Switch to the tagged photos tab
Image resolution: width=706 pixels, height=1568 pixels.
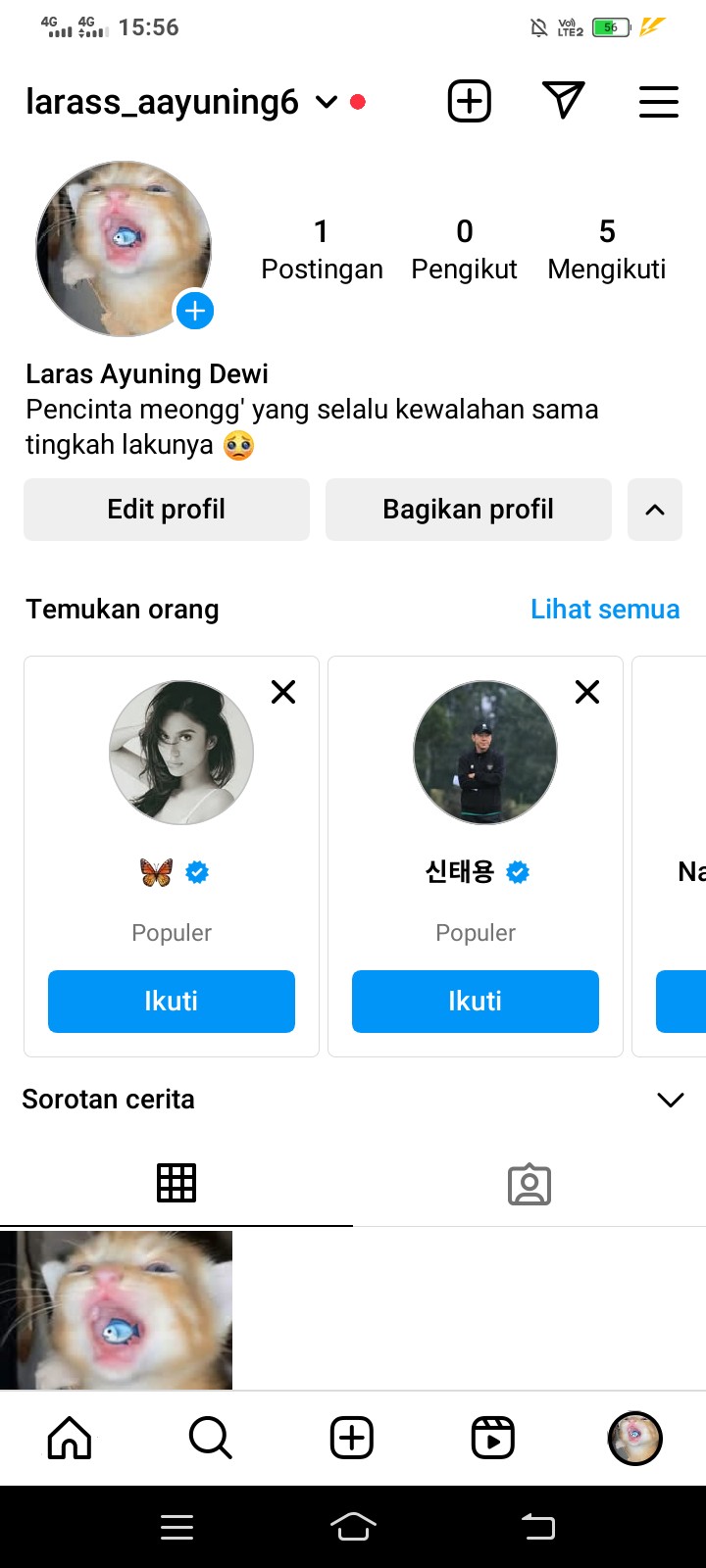pos(529,1184)
